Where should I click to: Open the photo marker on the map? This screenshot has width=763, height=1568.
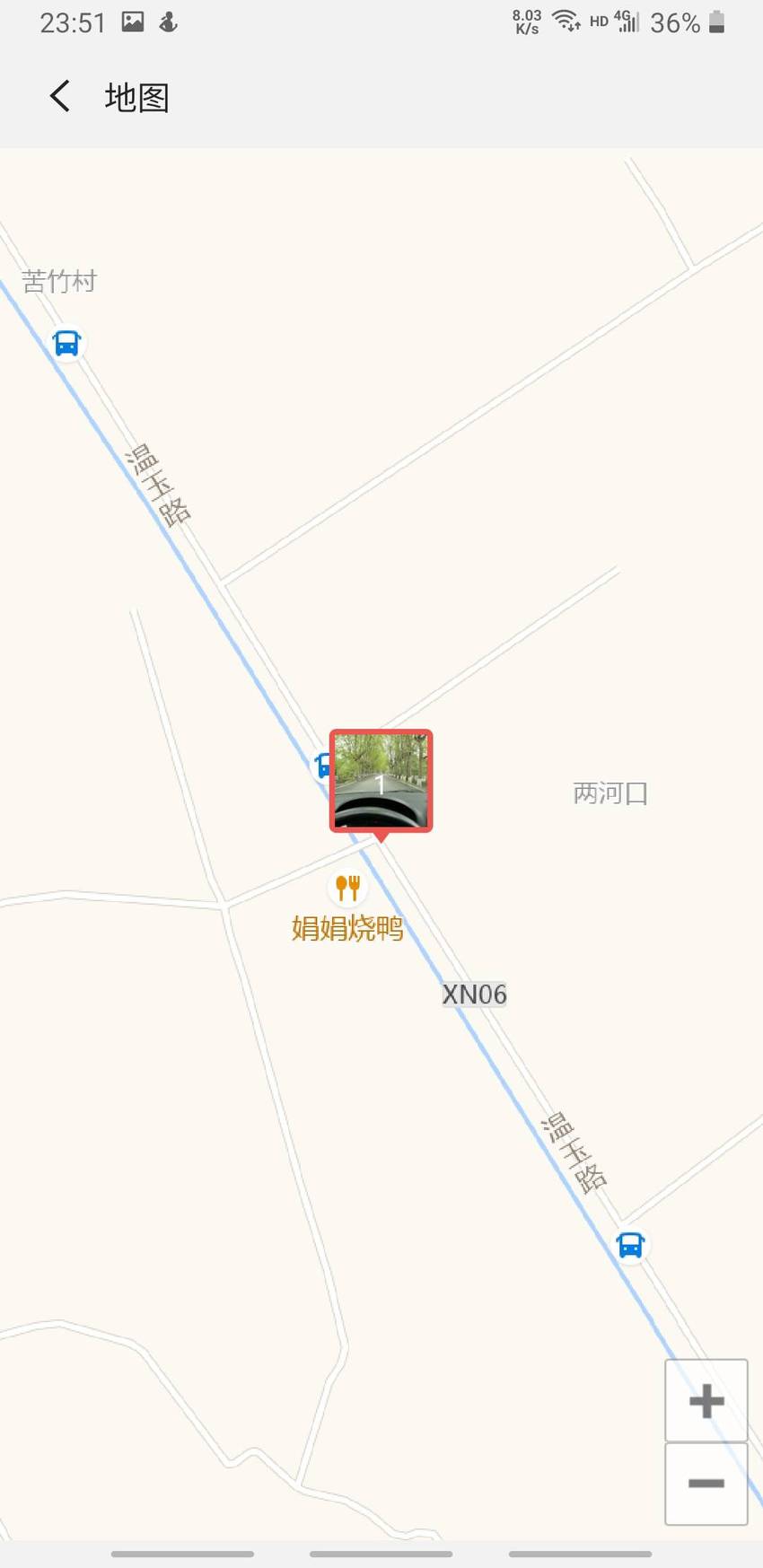381,781
